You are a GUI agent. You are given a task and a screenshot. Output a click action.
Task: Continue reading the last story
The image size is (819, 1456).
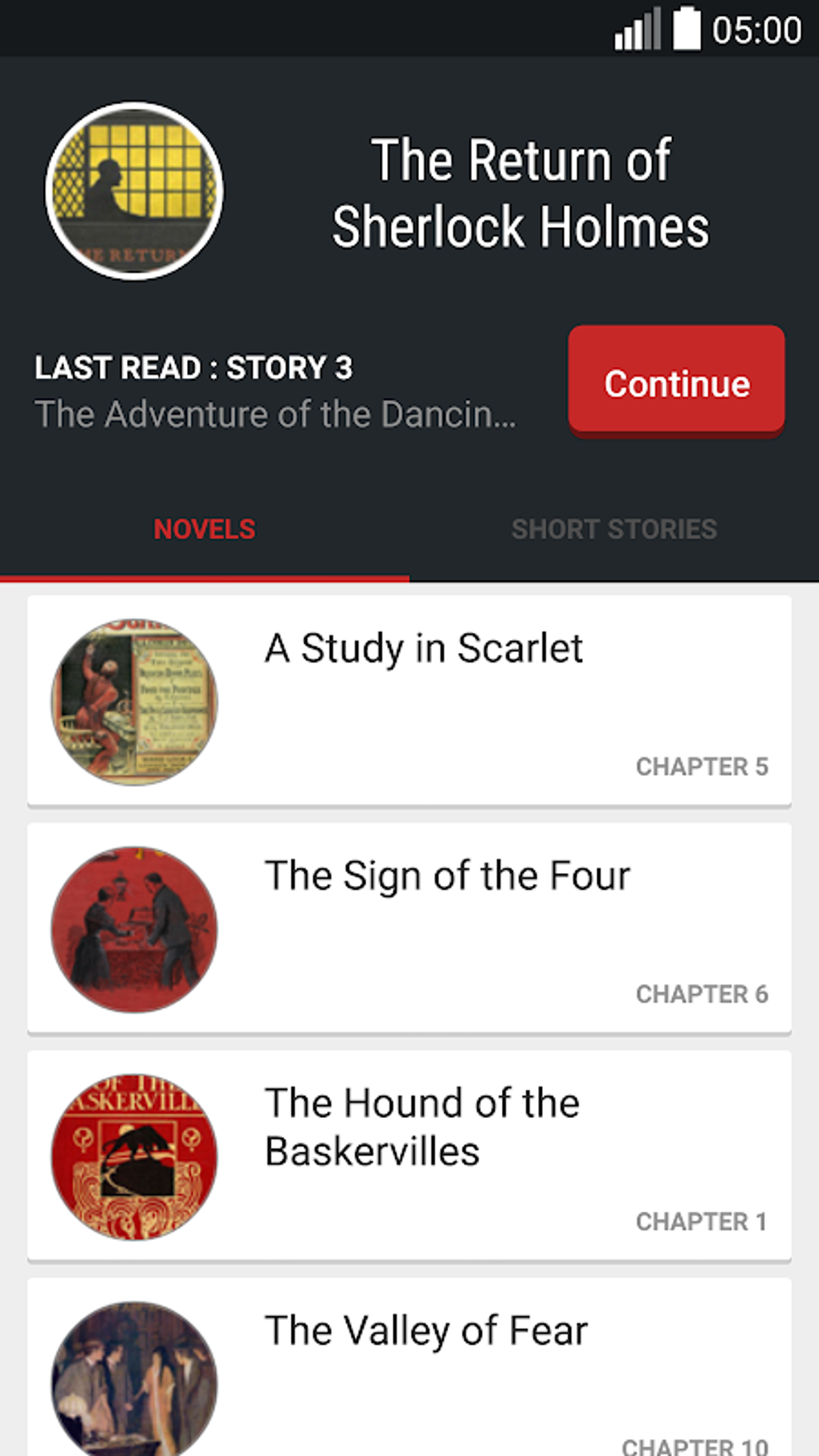(676, 382)
